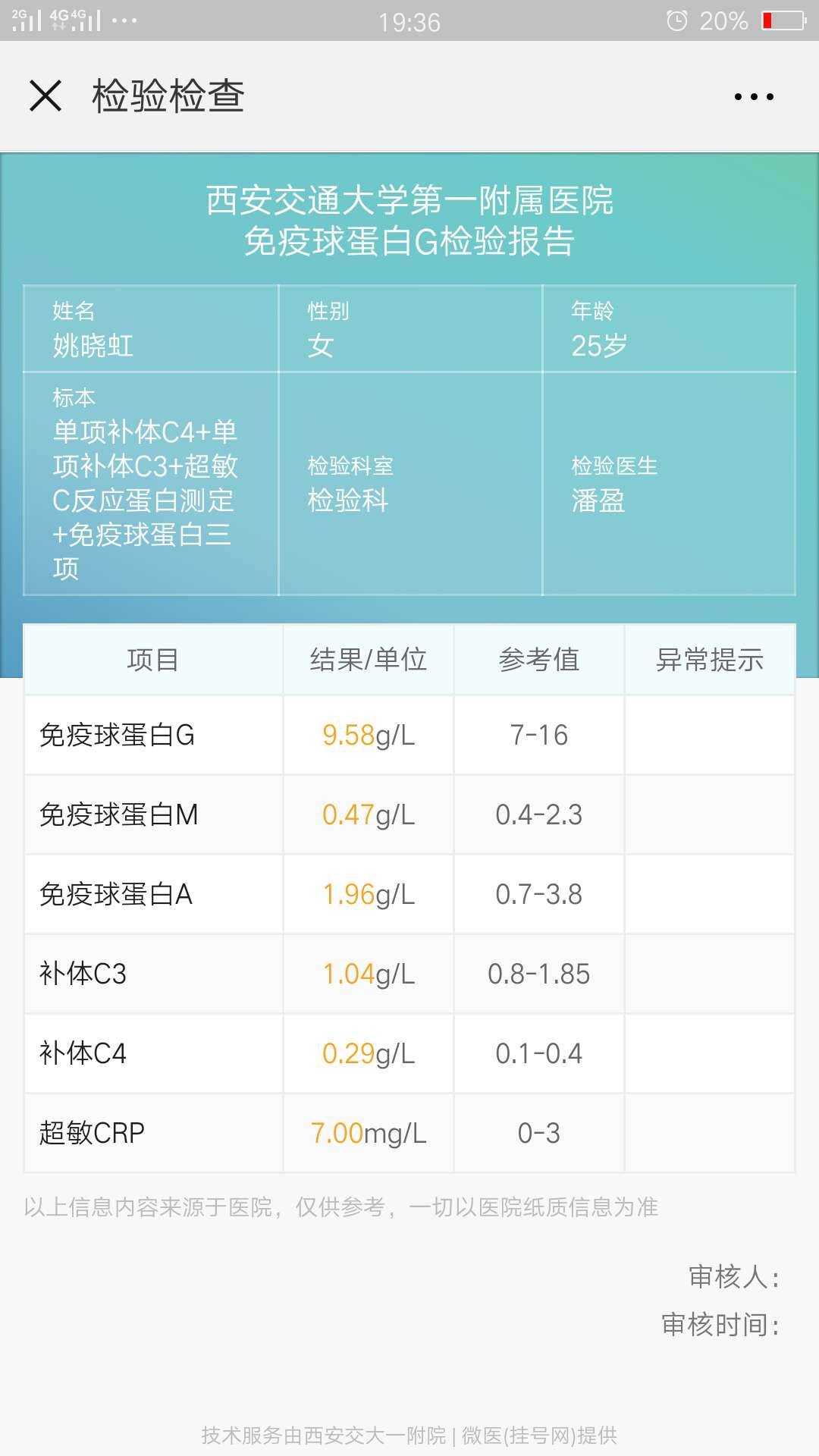Image resolution: width=819 pixels, height=1456 pixels.
Task: Tap the 项目 column header
Action: tap(151, 659)
